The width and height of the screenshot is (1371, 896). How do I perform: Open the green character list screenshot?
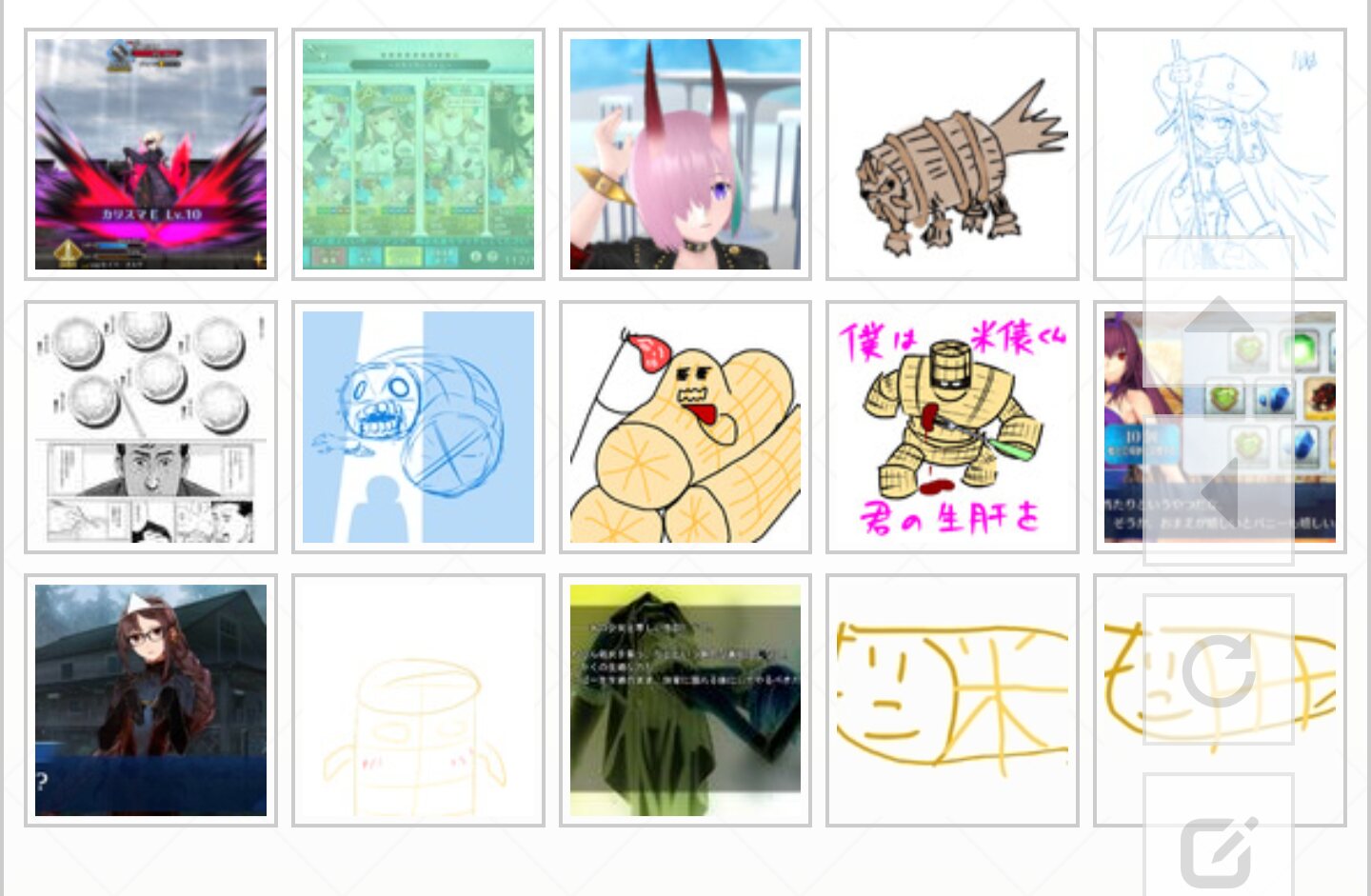418,154
